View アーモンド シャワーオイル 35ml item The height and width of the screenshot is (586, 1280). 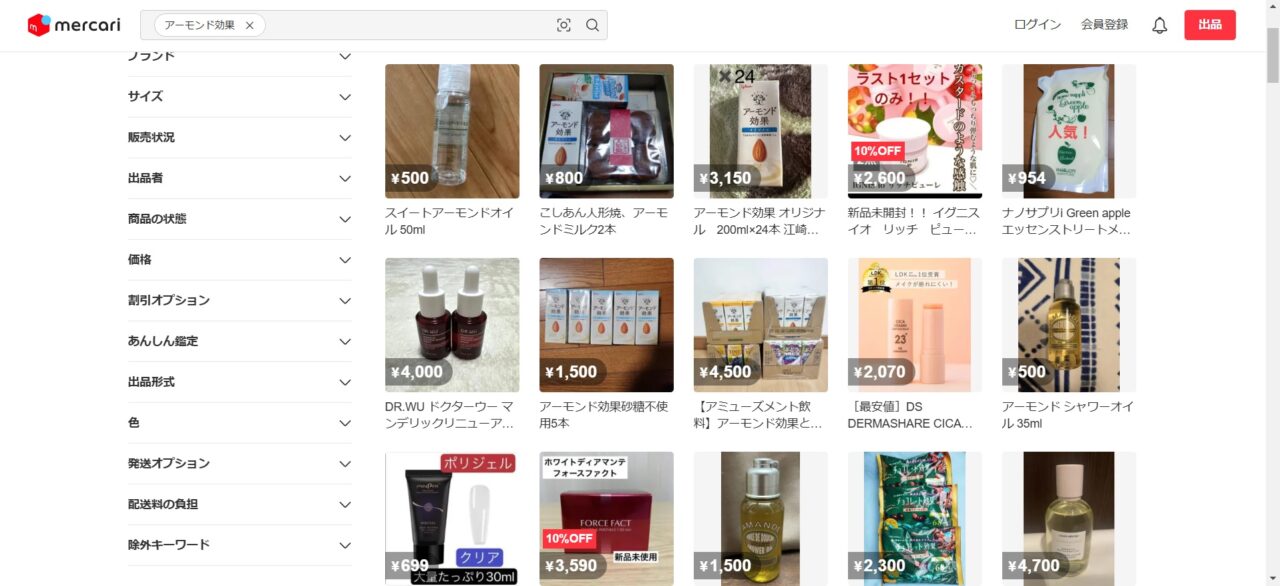1068,325
